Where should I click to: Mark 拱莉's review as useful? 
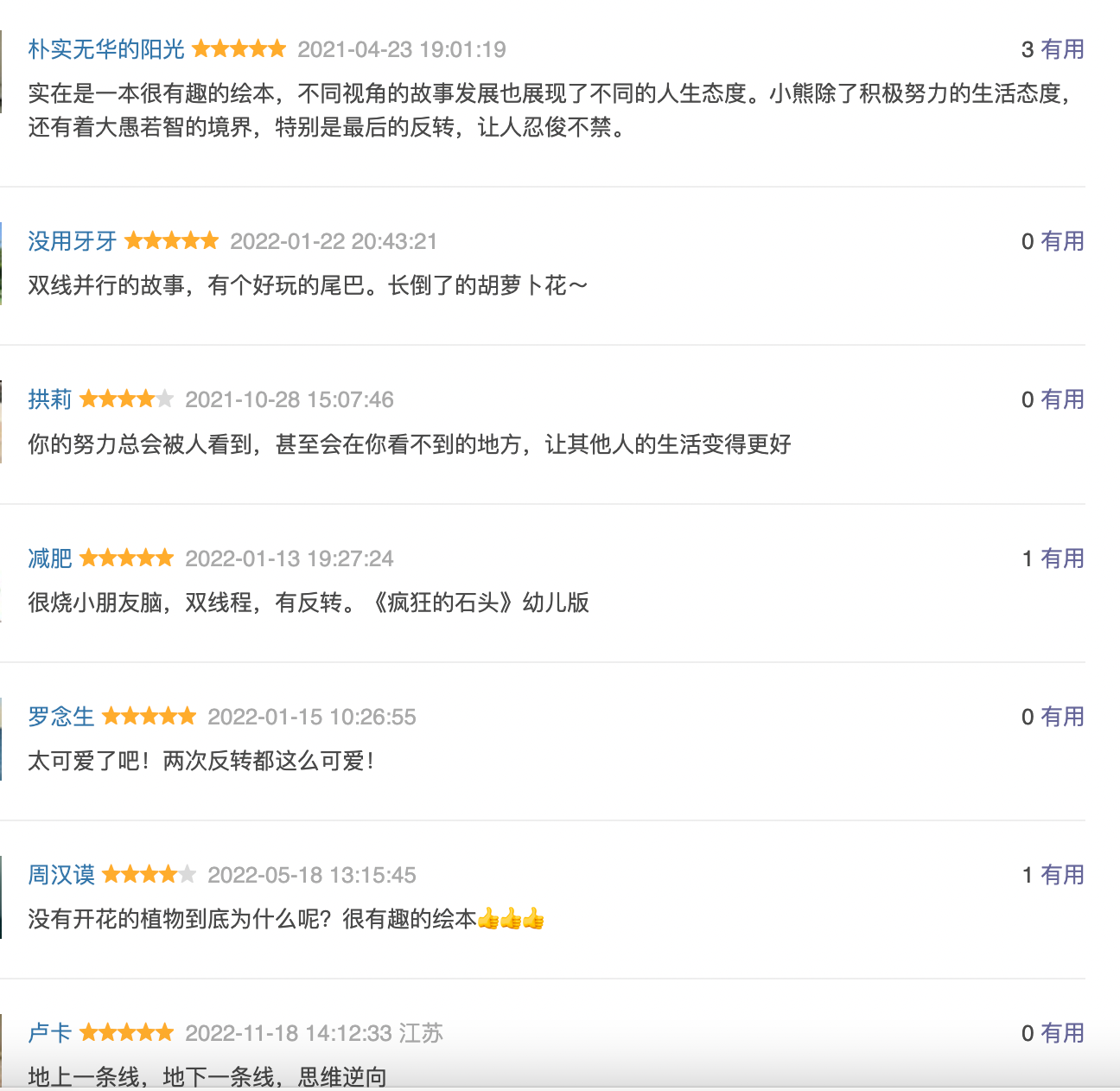pos(1062,399)
